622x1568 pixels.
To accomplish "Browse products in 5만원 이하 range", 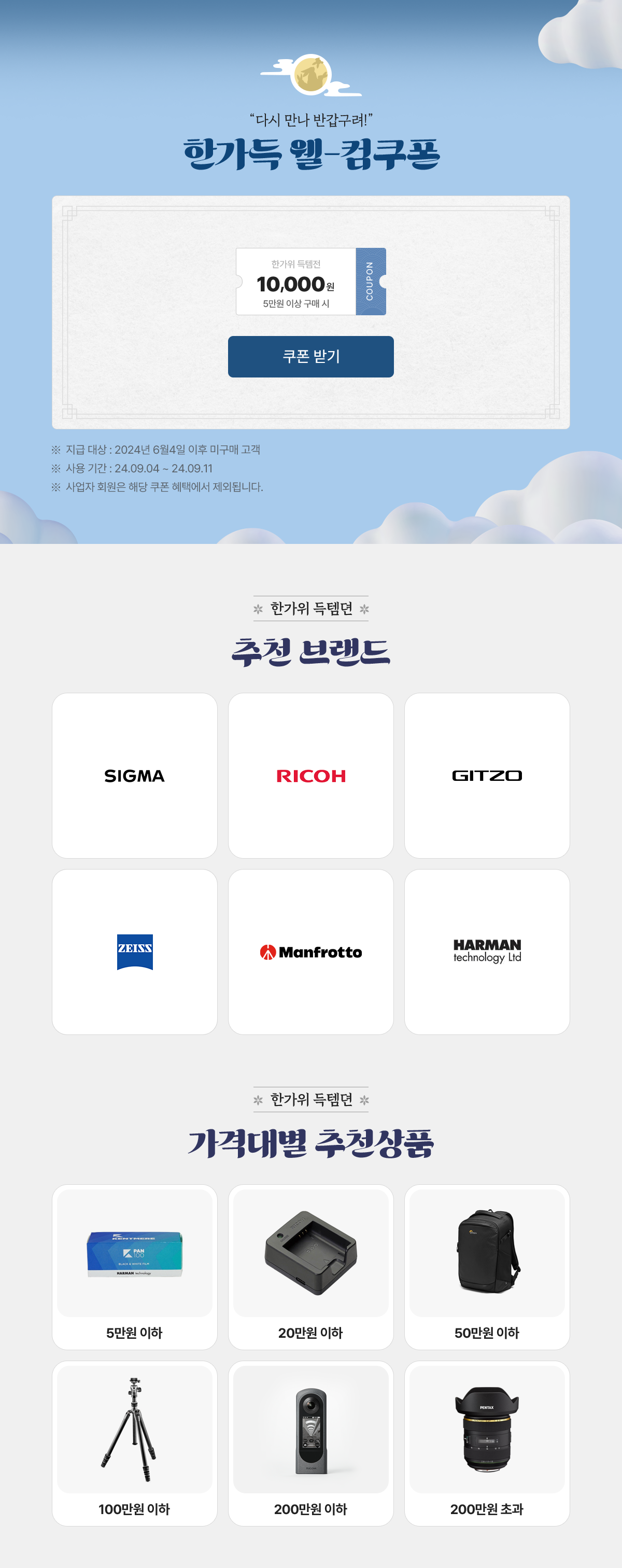I will pos(134,1267).
